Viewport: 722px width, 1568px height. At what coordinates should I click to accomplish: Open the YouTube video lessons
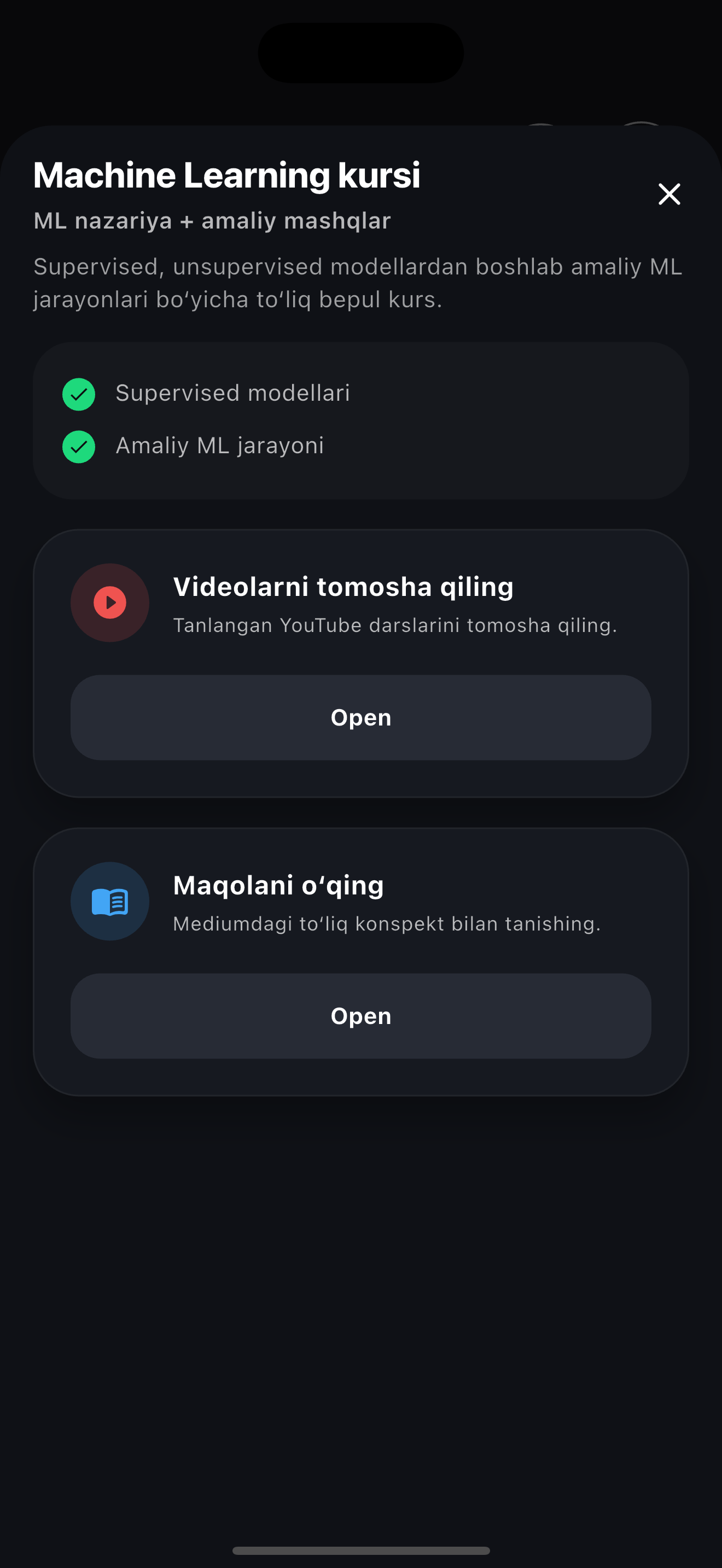click(x=360, y=717)
